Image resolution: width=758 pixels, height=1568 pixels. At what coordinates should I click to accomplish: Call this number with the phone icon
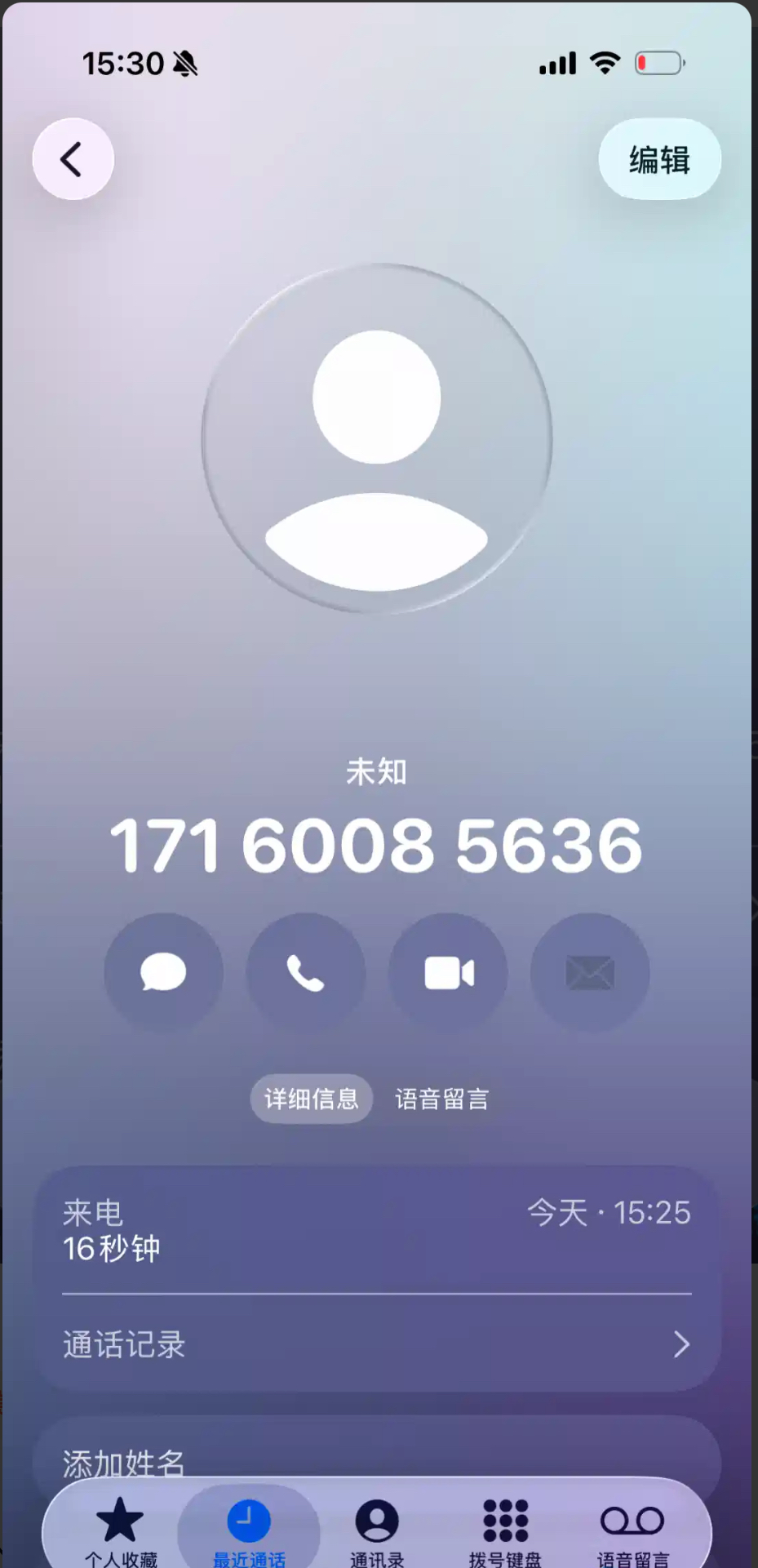pos(305,972)
